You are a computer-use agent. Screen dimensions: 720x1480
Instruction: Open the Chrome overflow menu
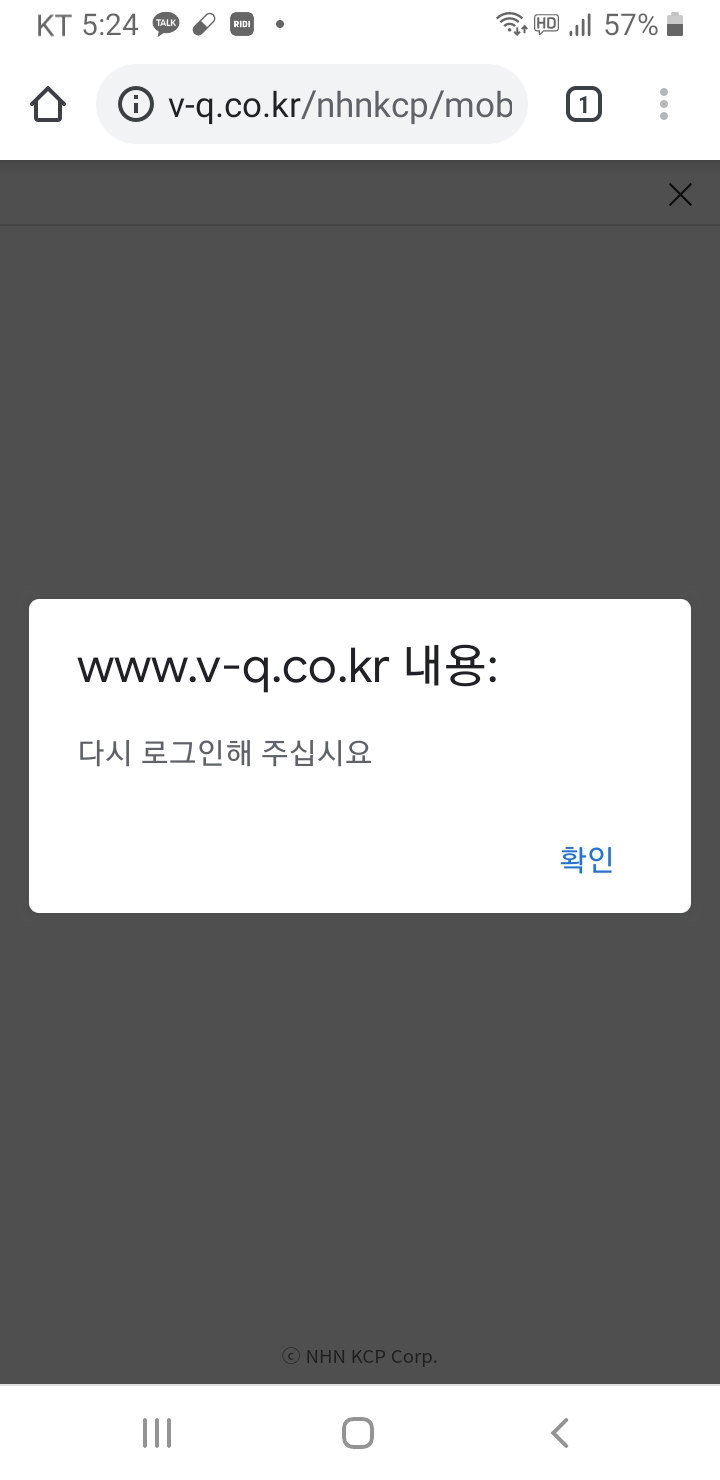664,104
